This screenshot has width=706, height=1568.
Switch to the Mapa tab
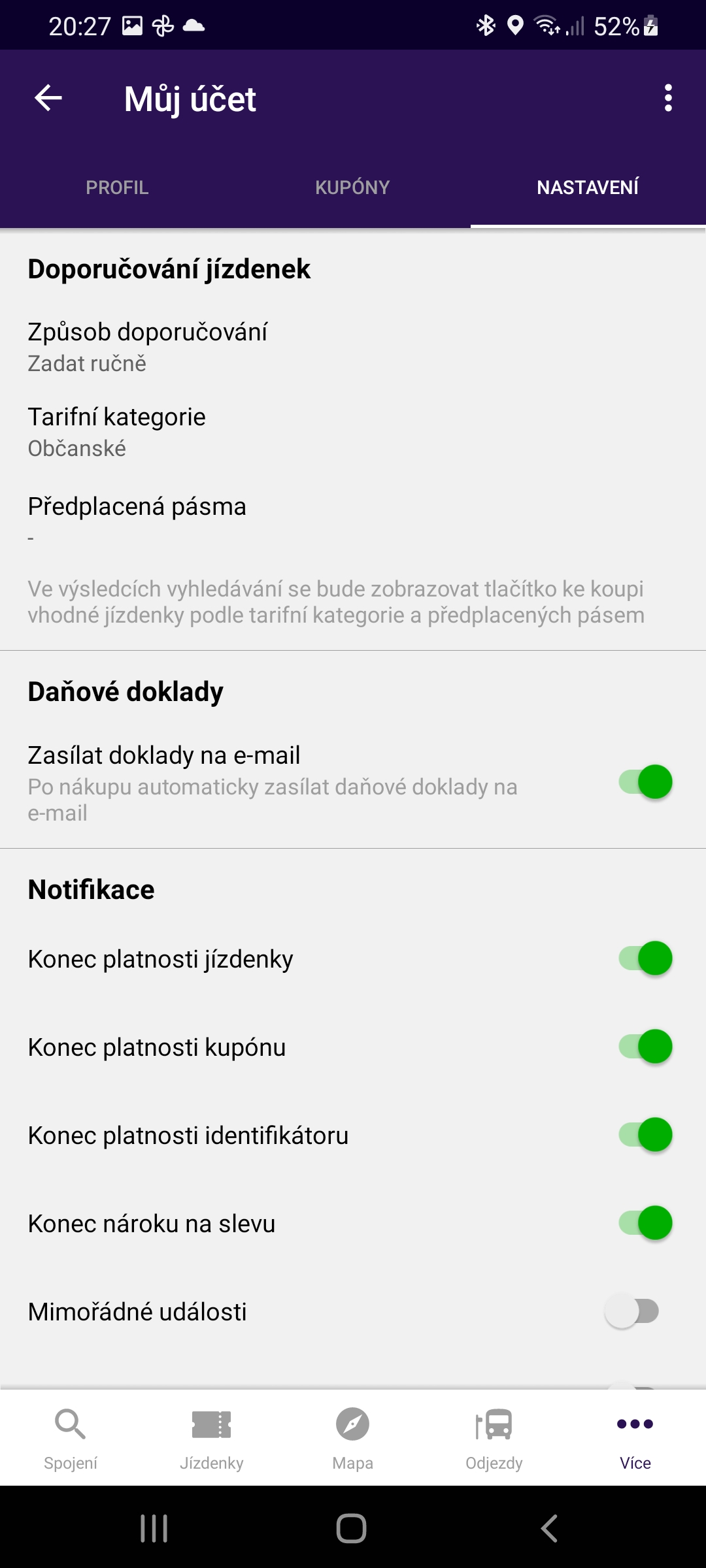(x=353, y=1438)
